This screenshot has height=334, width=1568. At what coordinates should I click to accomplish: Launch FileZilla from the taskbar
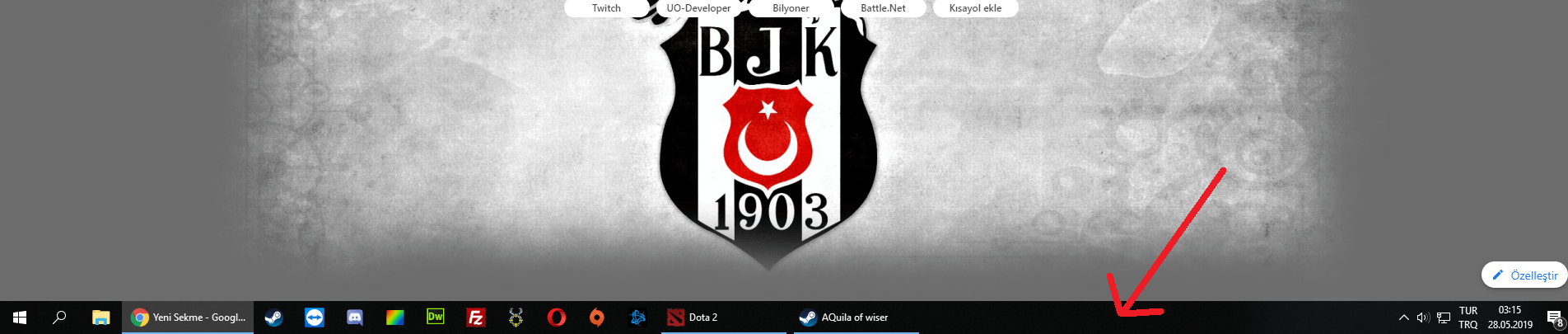[476, 318]
